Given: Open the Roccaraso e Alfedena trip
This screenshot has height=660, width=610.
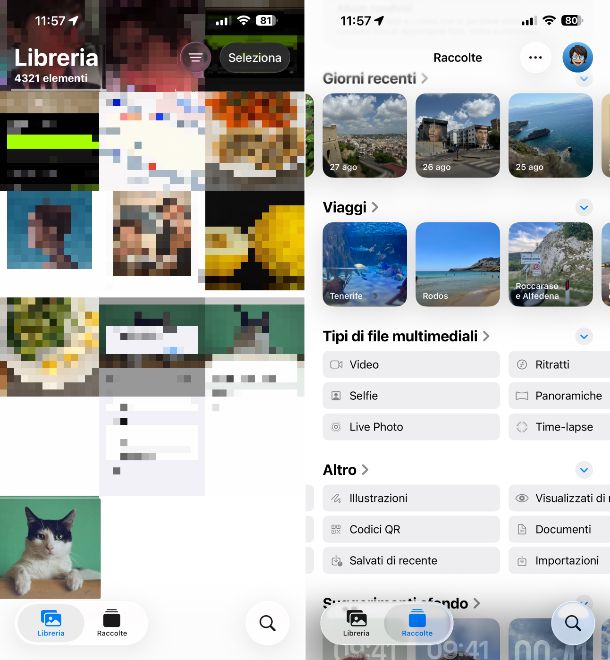Looking at the screenshot, I should point(550,264).
